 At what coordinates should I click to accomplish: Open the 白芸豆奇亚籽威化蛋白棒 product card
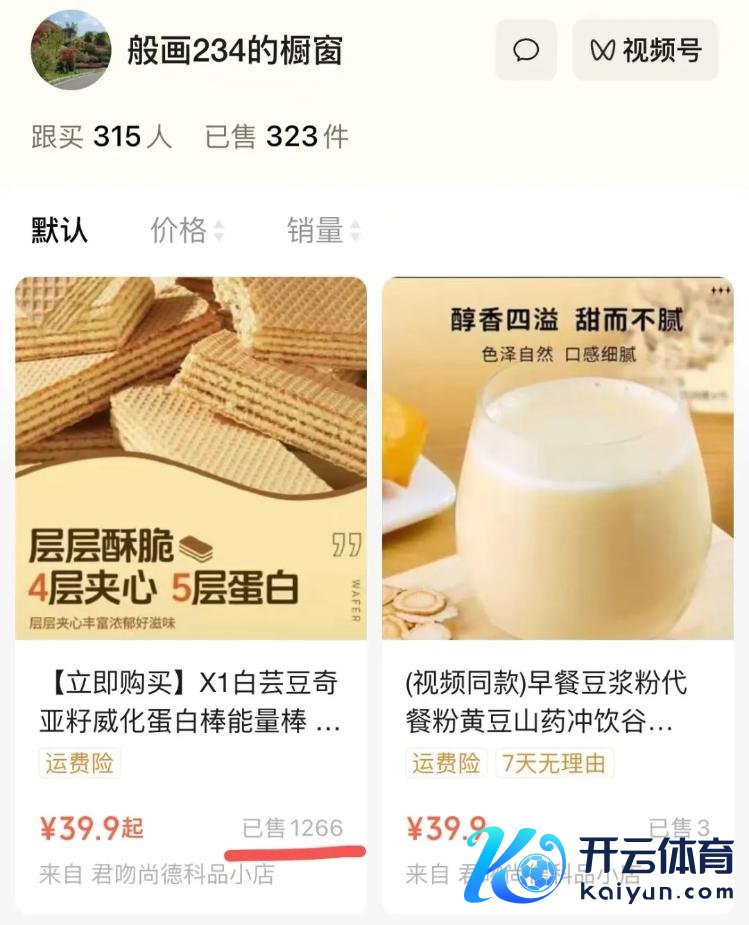191,460
